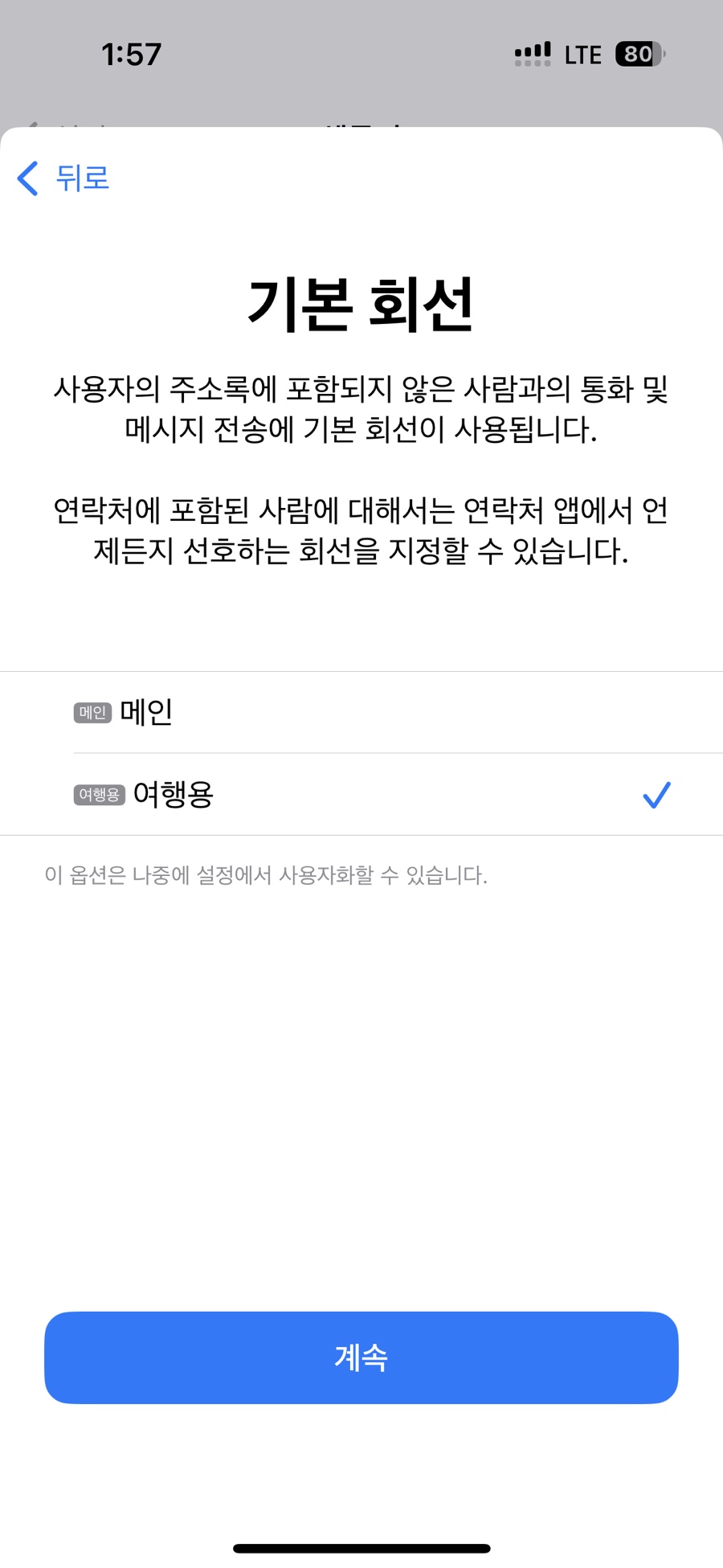Tap the 계속 button to continue
The image size is (723, 1568).
(x=361, y=1357)
